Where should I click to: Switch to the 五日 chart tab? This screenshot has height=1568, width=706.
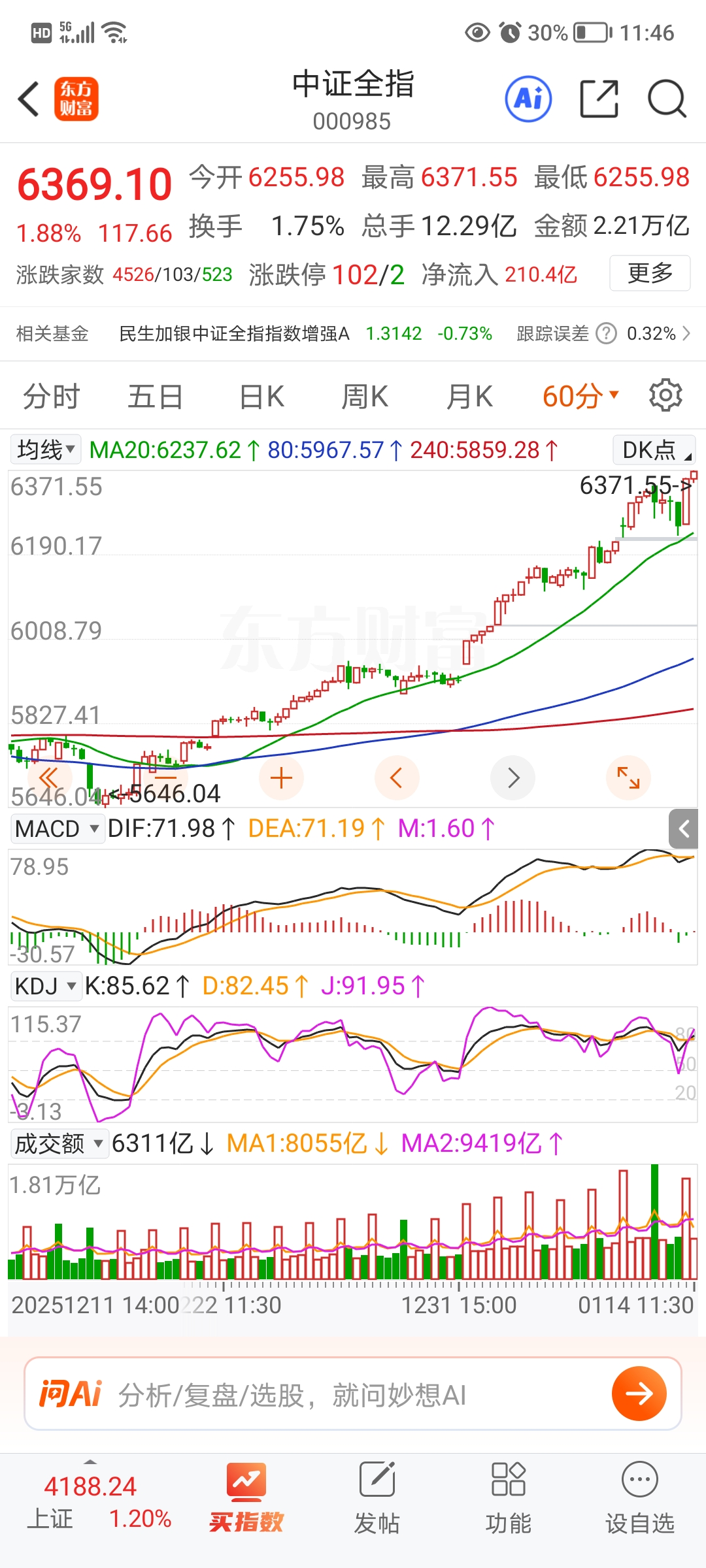pos(155,397)
